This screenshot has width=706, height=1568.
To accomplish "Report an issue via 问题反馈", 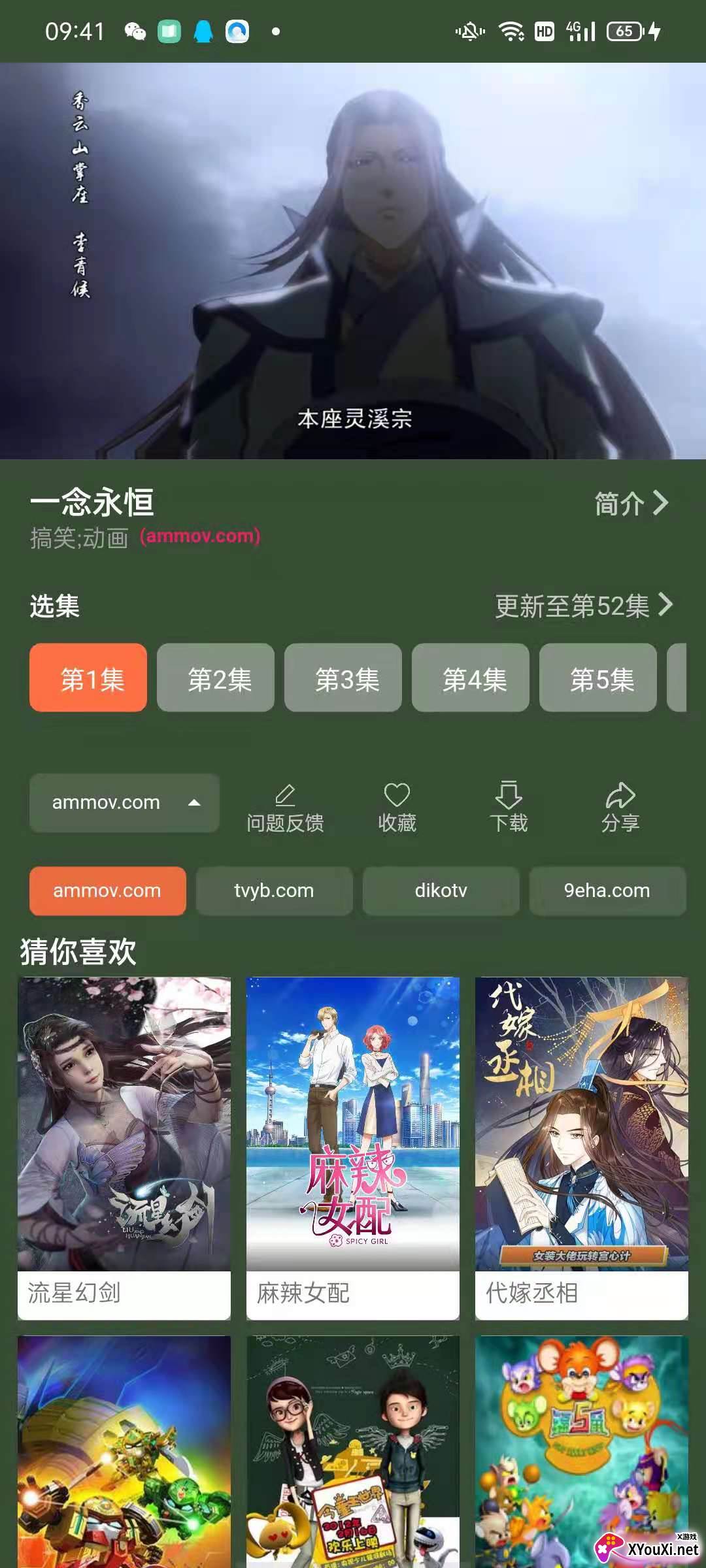I will point(285,809).
